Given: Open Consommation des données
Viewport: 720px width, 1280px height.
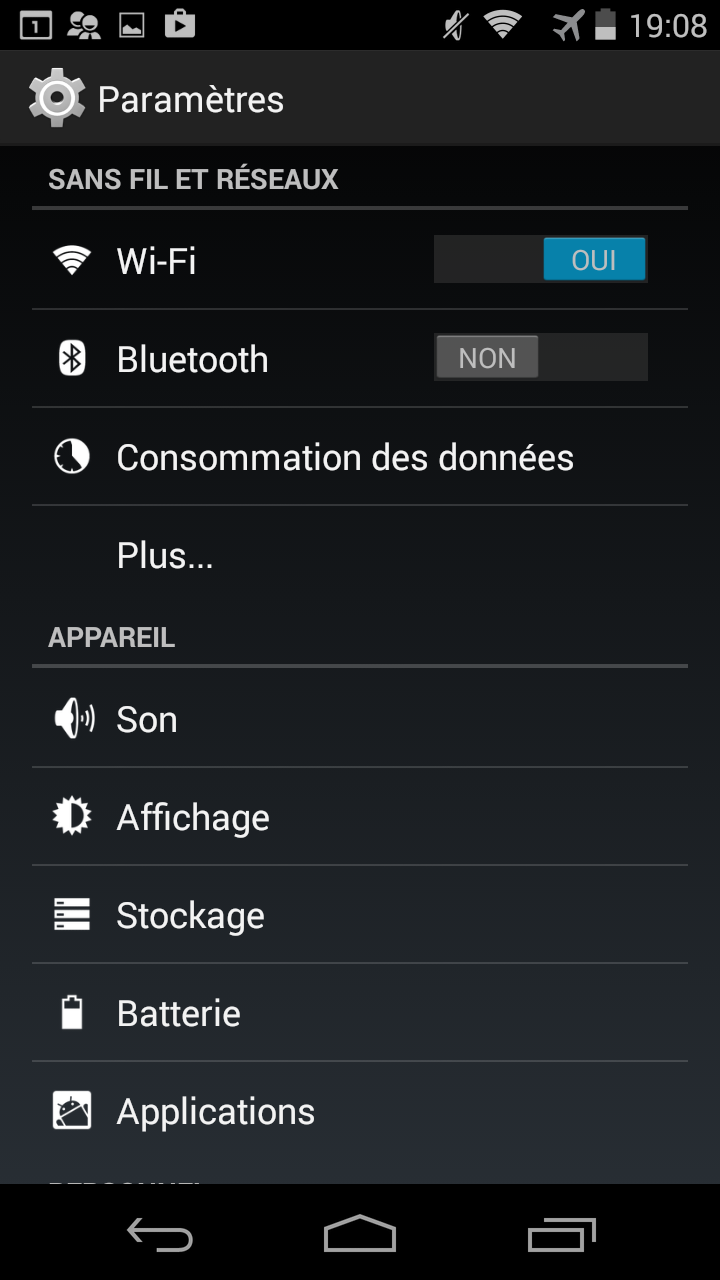Looking at the screenshot, I should point(345,457).
